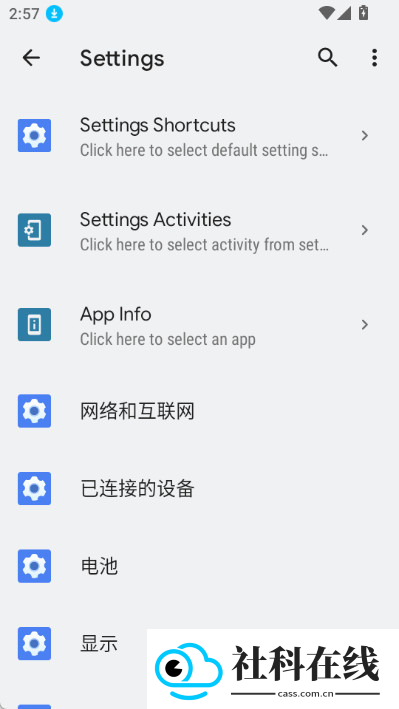Open Settings Activities
Image resolution: width=399 pixels, height=709 pixels.
[x=200, y=230]
